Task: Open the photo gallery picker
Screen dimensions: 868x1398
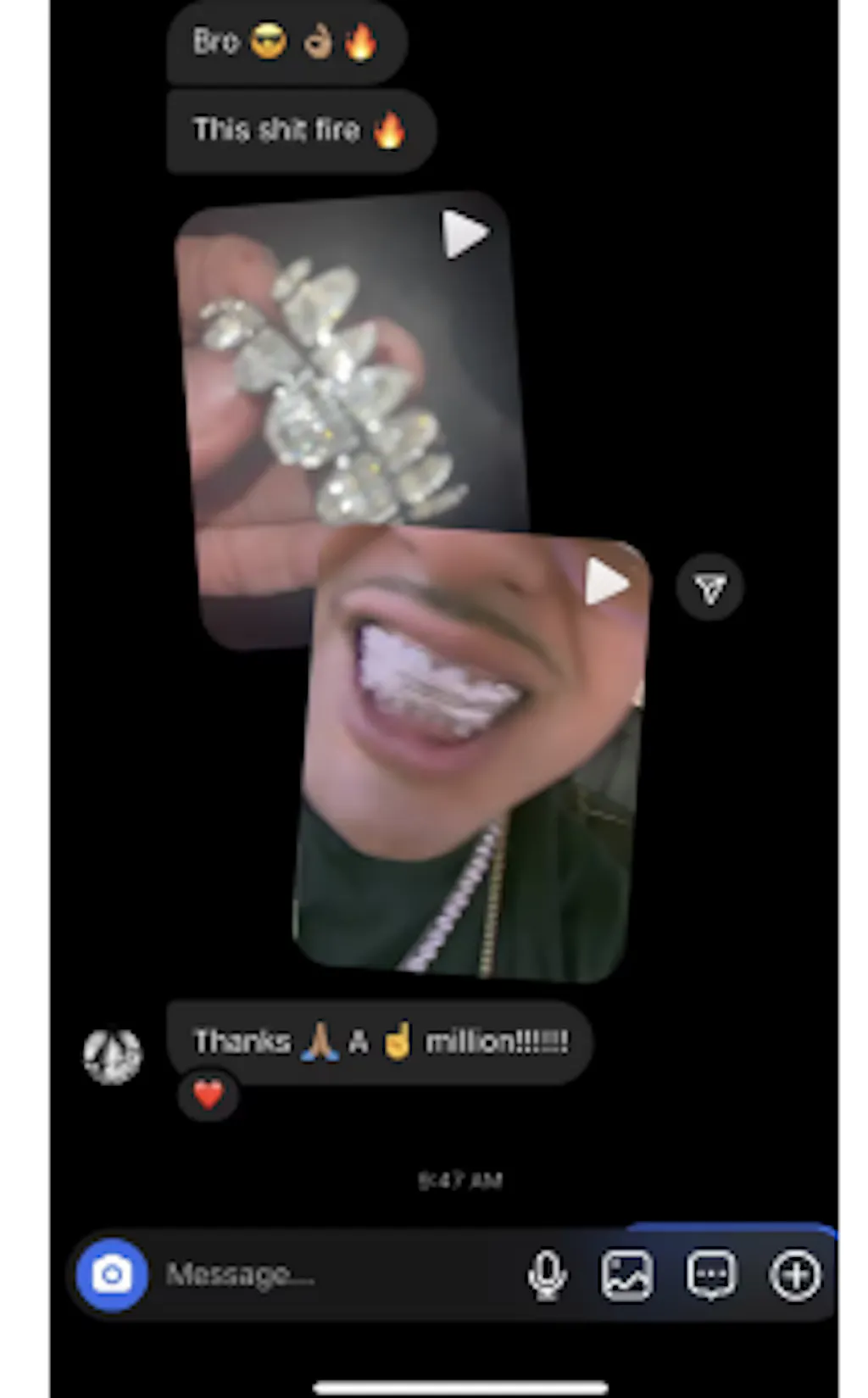Action: 627,1274
